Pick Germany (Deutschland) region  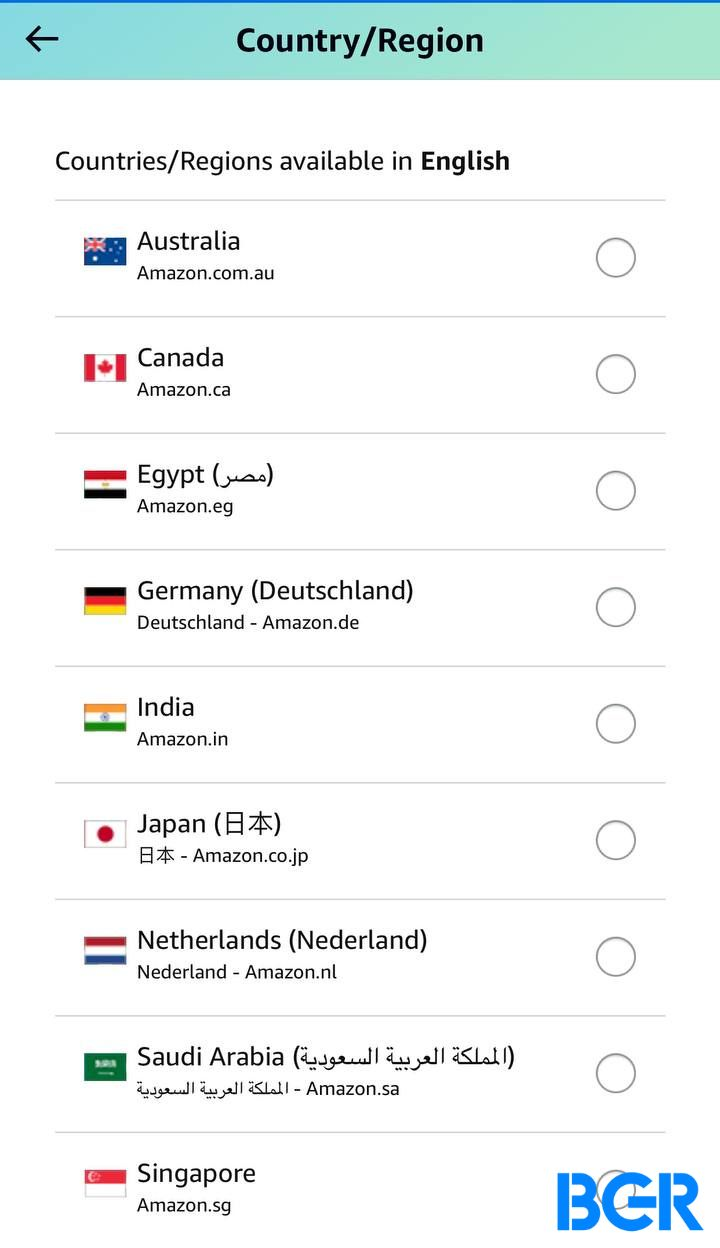[360, 608]
